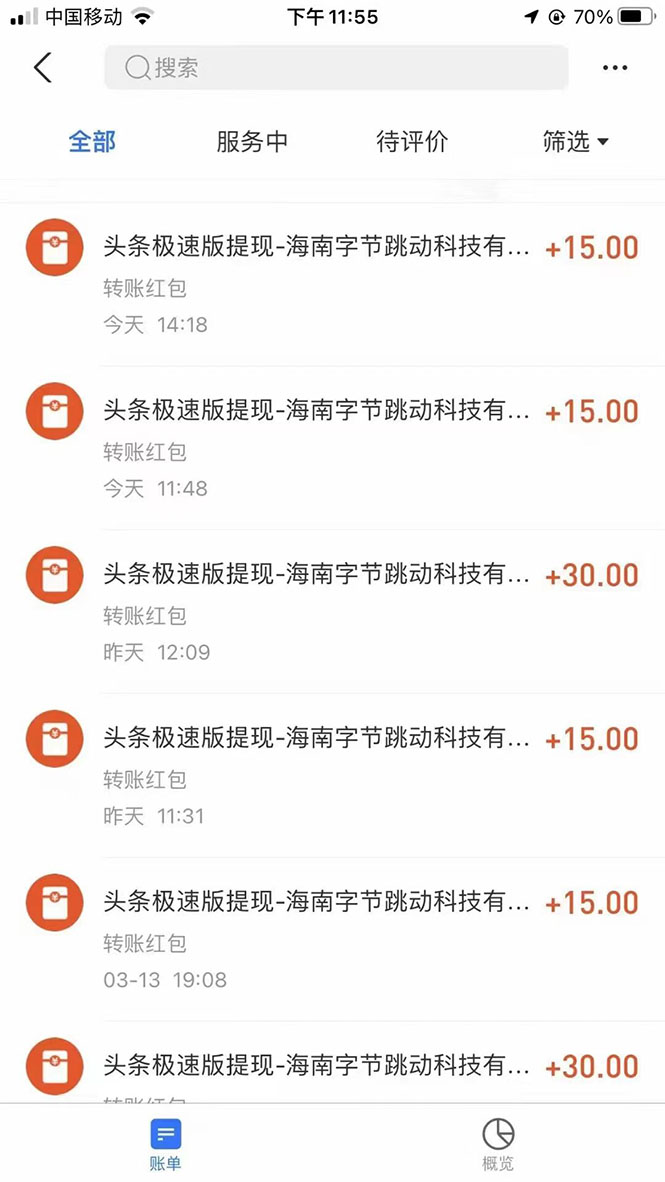Image resolution: width=665 pixels, height=1182 pixels.
Task: Expand the 筛选 filter dropdown
Action: [x=575, y=142]
